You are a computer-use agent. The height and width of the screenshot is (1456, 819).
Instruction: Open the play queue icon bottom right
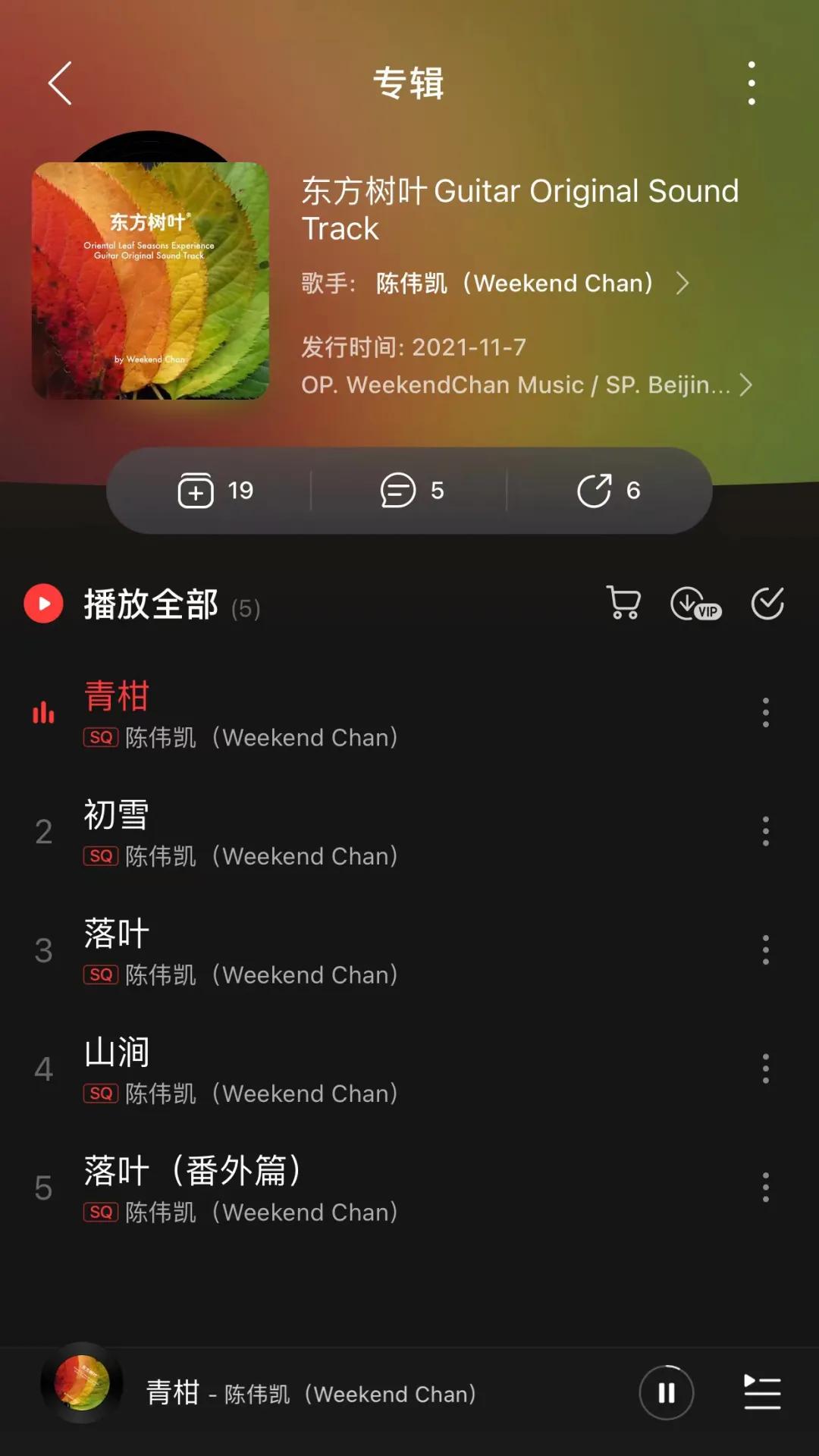[x=762, y=1394]
